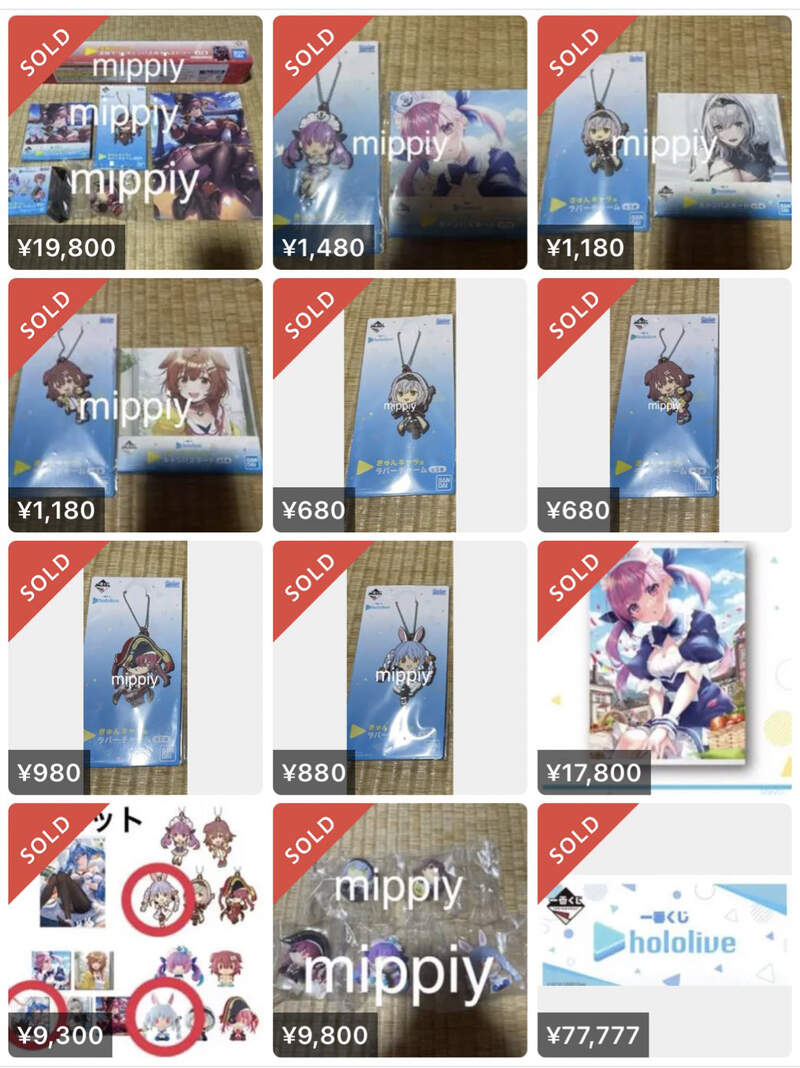View the ¥1,180 listing with silver-haired character

coord(664,142)
